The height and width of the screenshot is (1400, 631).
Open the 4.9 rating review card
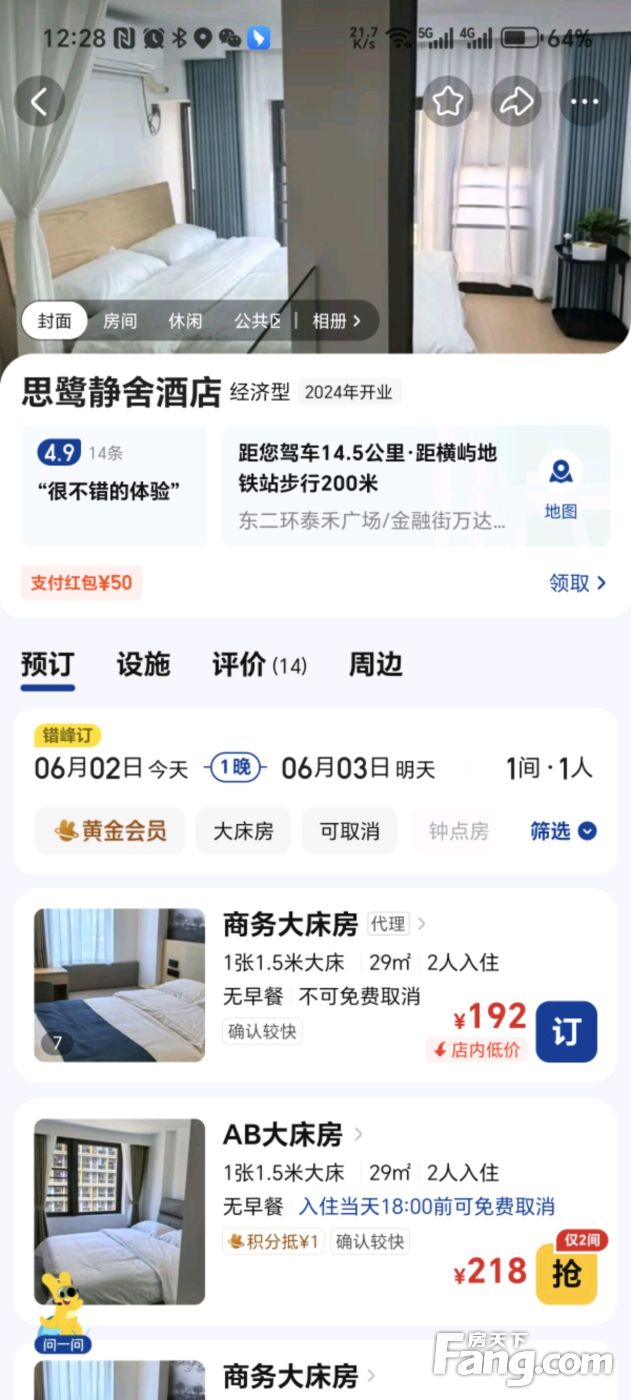(114, 486)
